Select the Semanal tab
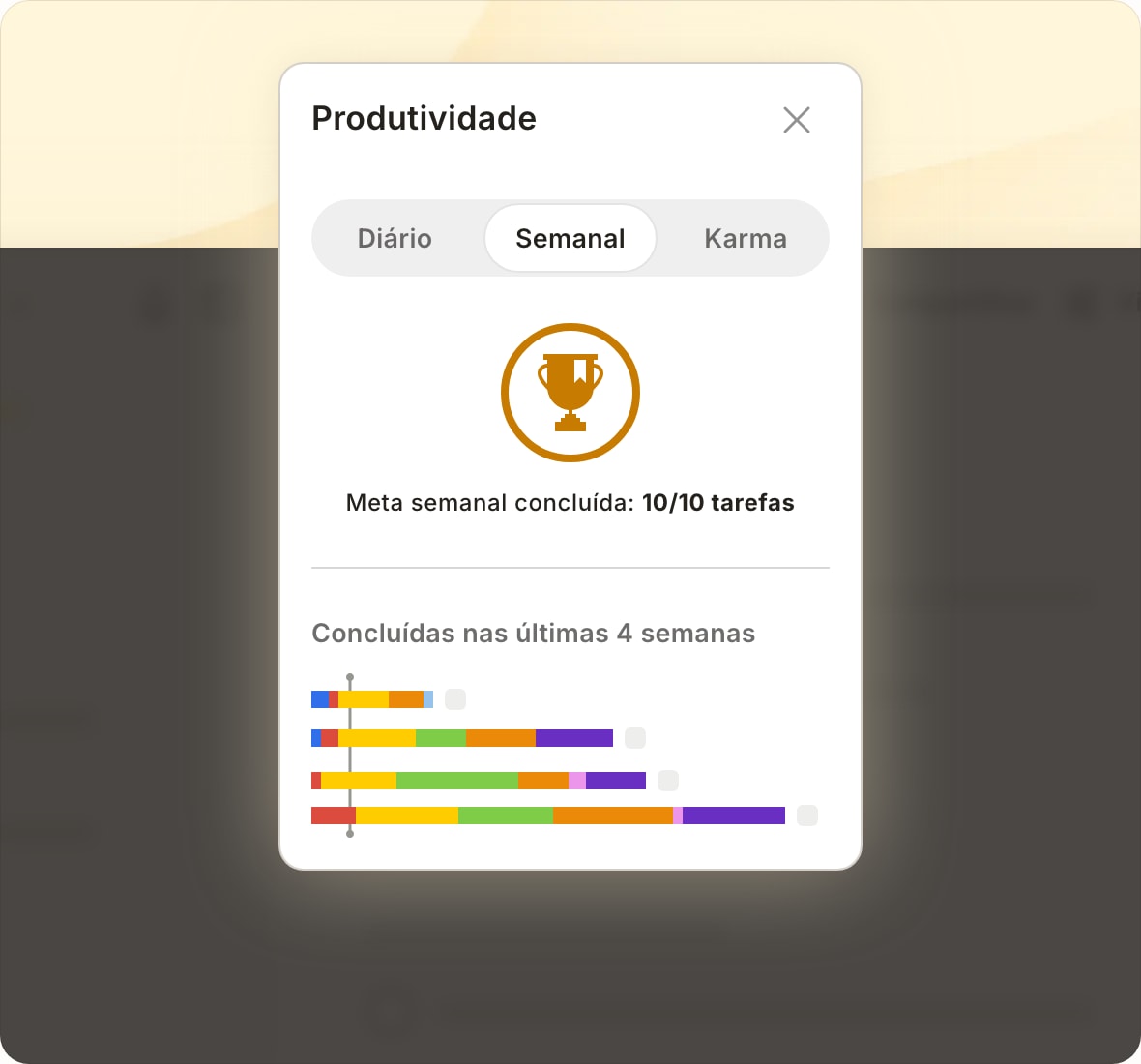Screen dimensions: 1141x1064 pyautogui.click(x=570, y=238)
